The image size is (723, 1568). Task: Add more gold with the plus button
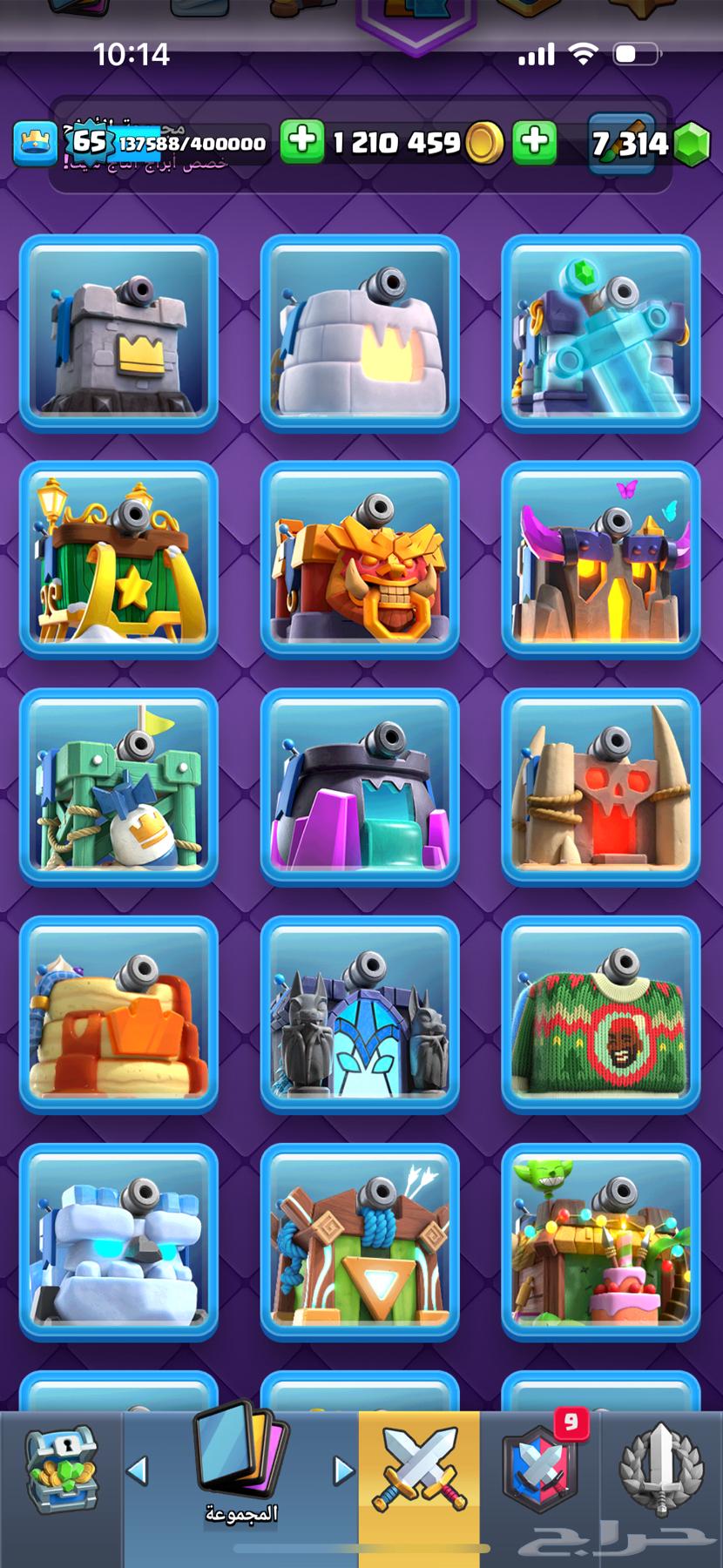[x=301, y=141]
